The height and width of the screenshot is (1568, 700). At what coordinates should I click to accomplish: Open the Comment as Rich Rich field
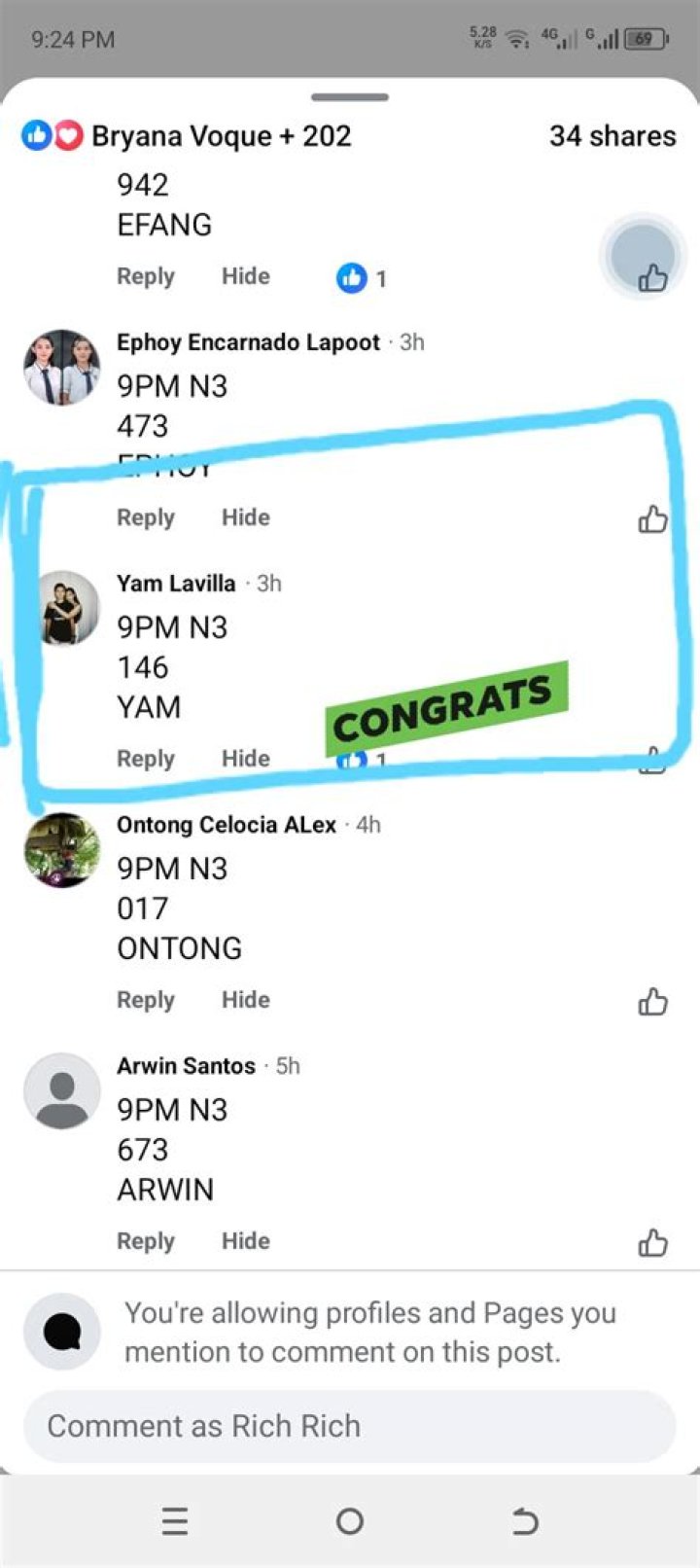[349, 1426]
